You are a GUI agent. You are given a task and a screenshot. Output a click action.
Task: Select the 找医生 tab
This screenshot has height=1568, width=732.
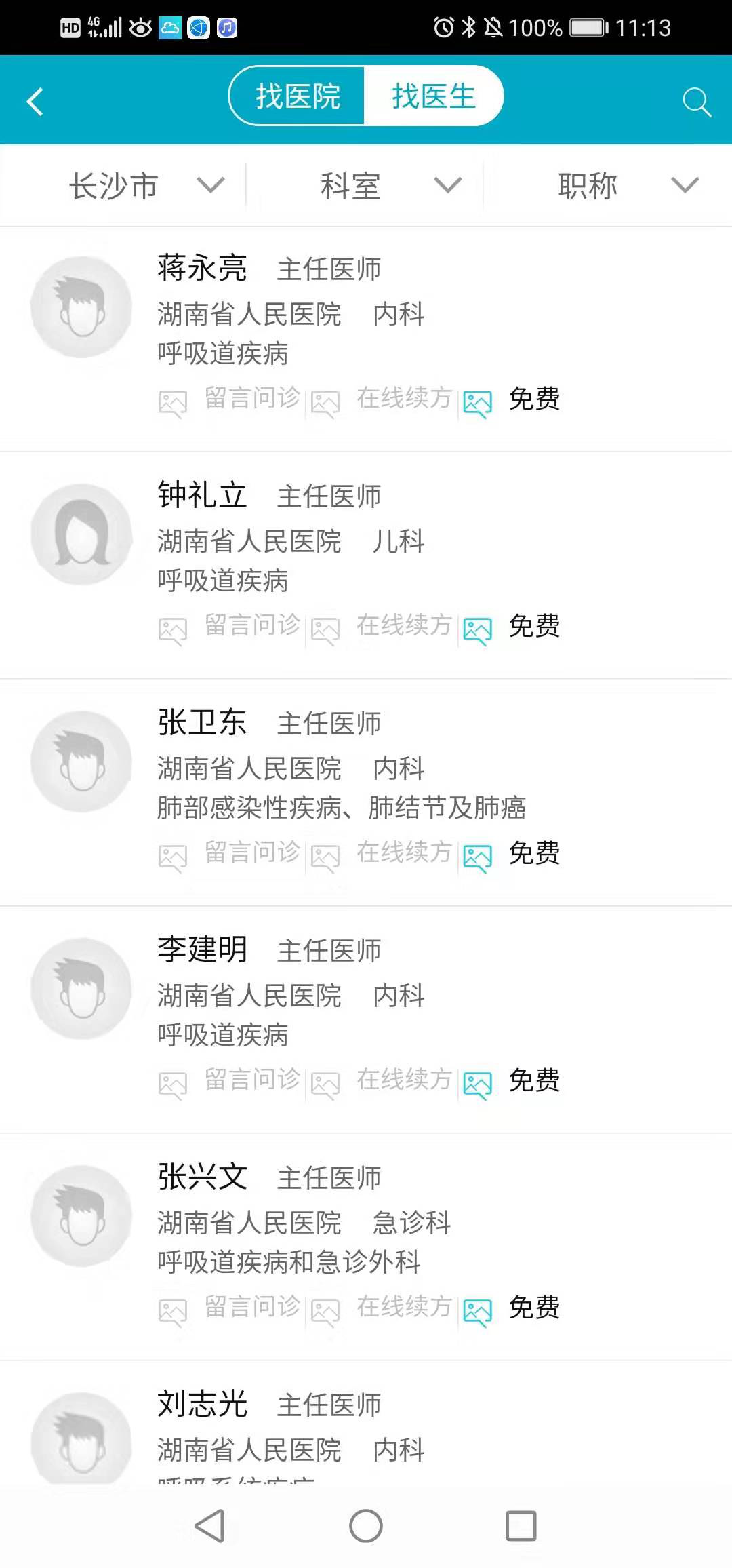pyautogui.click(x=434, y=96)
